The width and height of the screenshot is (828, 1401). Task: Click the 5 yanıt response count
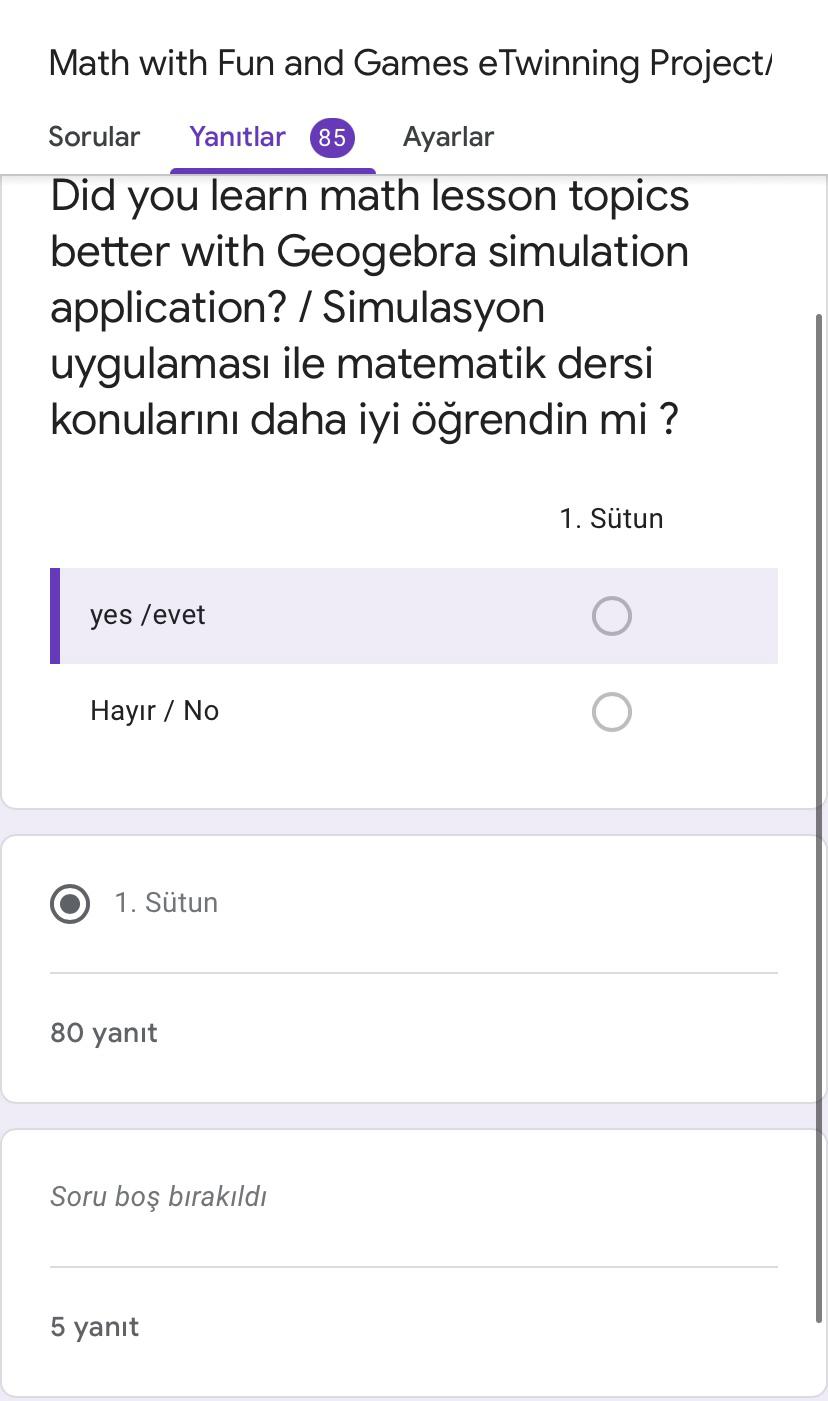tap(93, 1326)
